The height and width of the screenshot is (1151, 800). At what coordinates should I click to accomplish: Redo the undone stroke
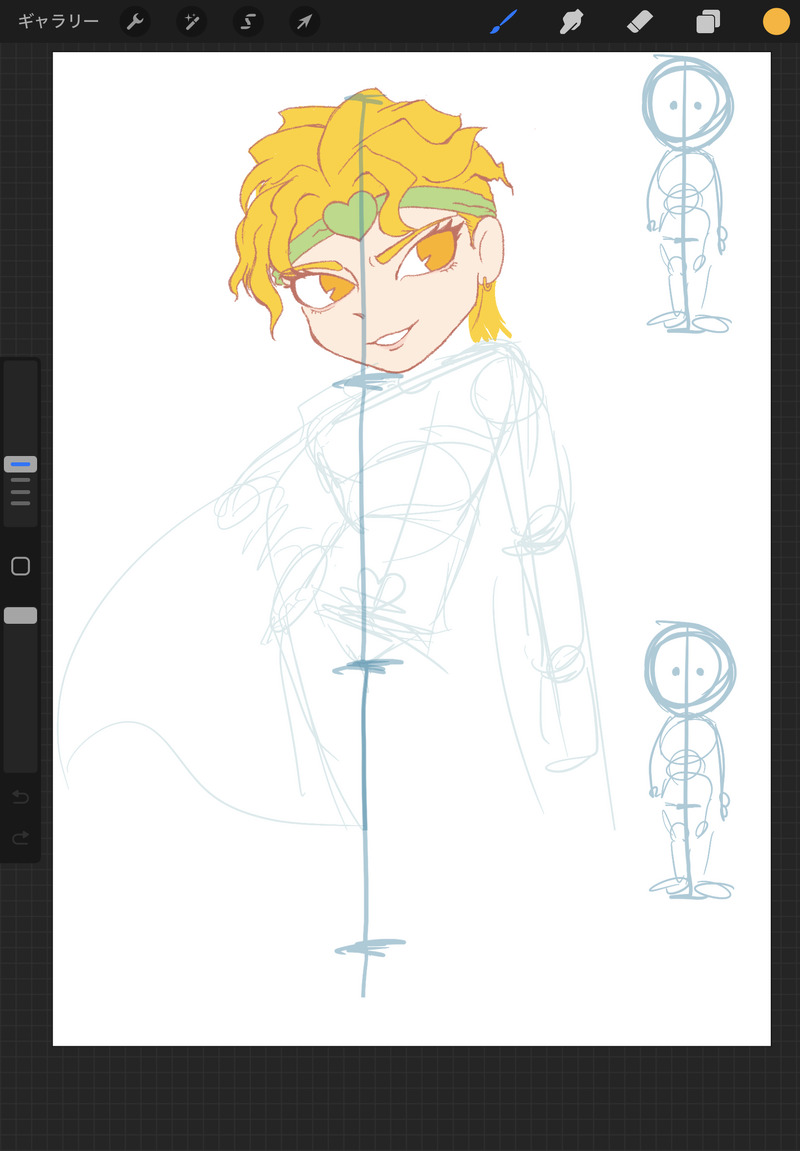tap(20, 838)
